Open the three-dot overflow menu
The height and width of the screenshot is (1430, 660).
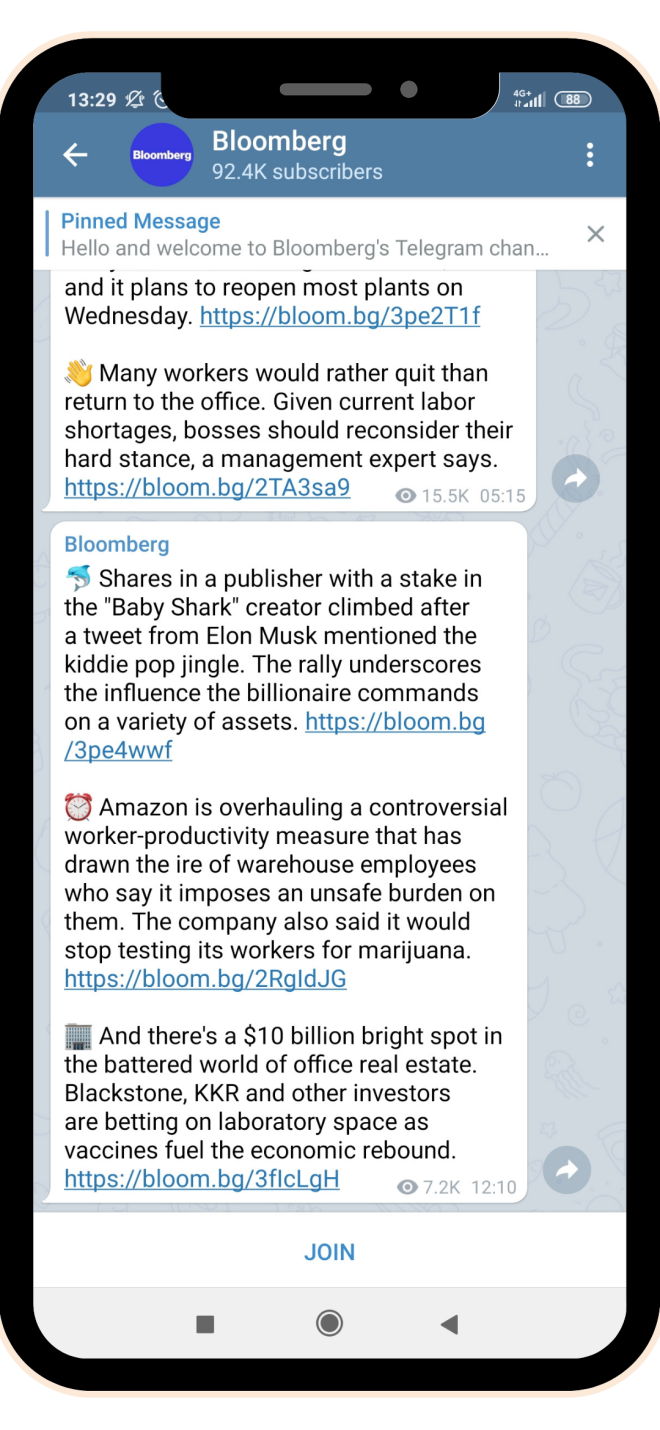(x=589, y=155)
